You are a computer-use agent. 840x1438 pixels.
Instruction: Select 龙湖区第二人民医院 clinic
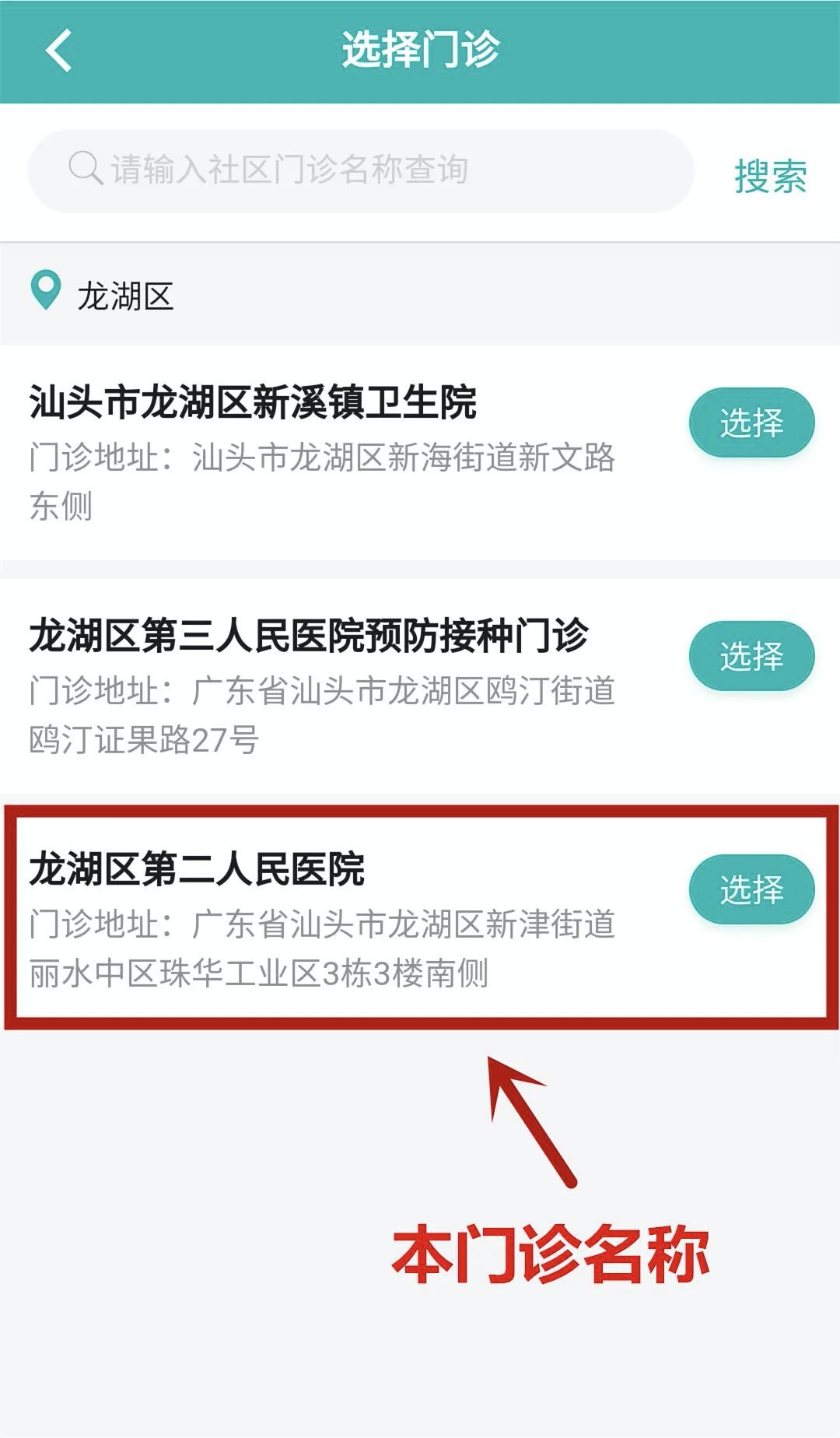click(751, 889)
